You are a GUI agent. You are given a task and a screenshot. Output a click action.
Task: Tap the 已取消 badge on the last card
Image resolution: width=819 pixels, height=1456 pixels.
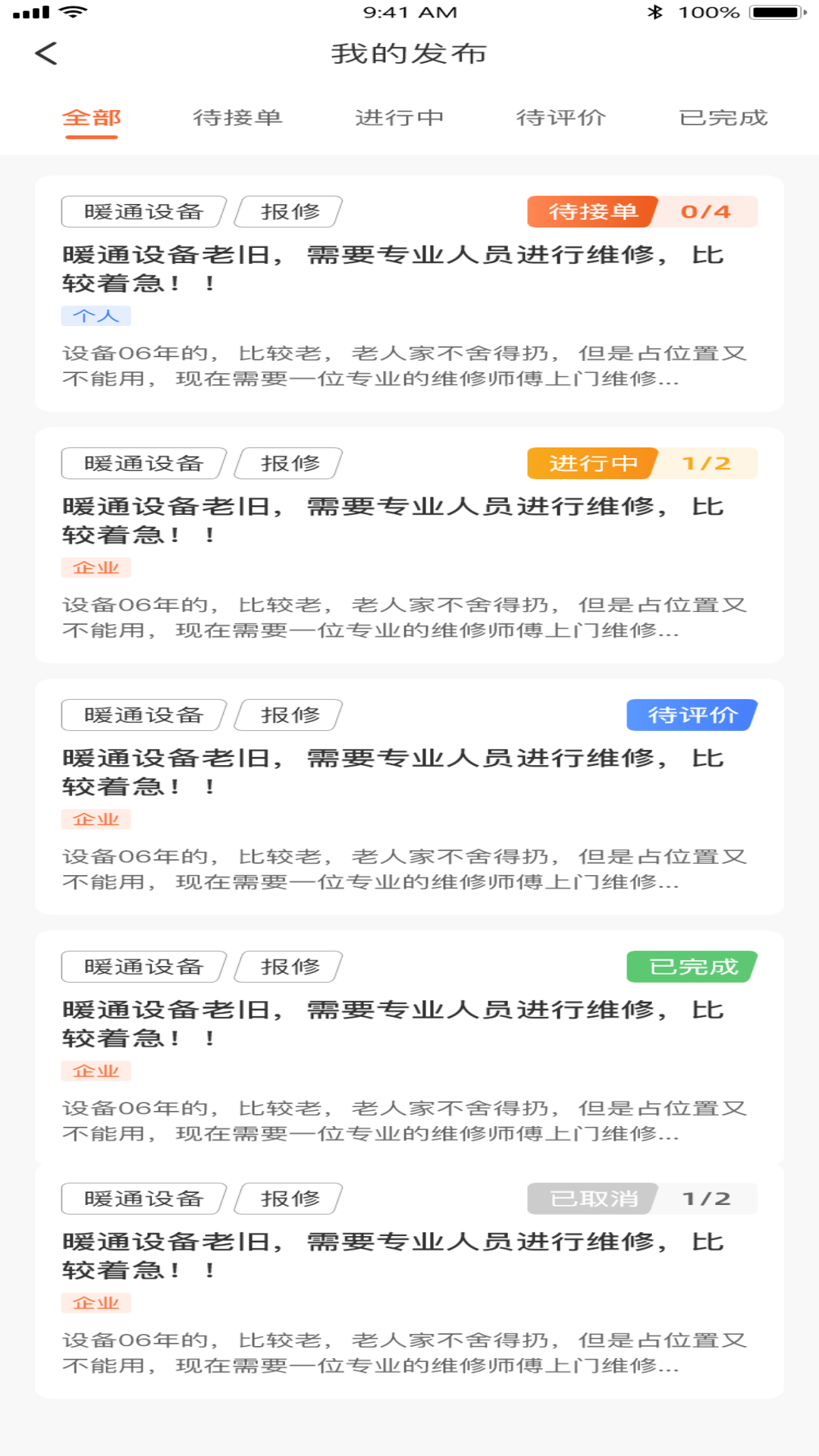(592, 1198)
